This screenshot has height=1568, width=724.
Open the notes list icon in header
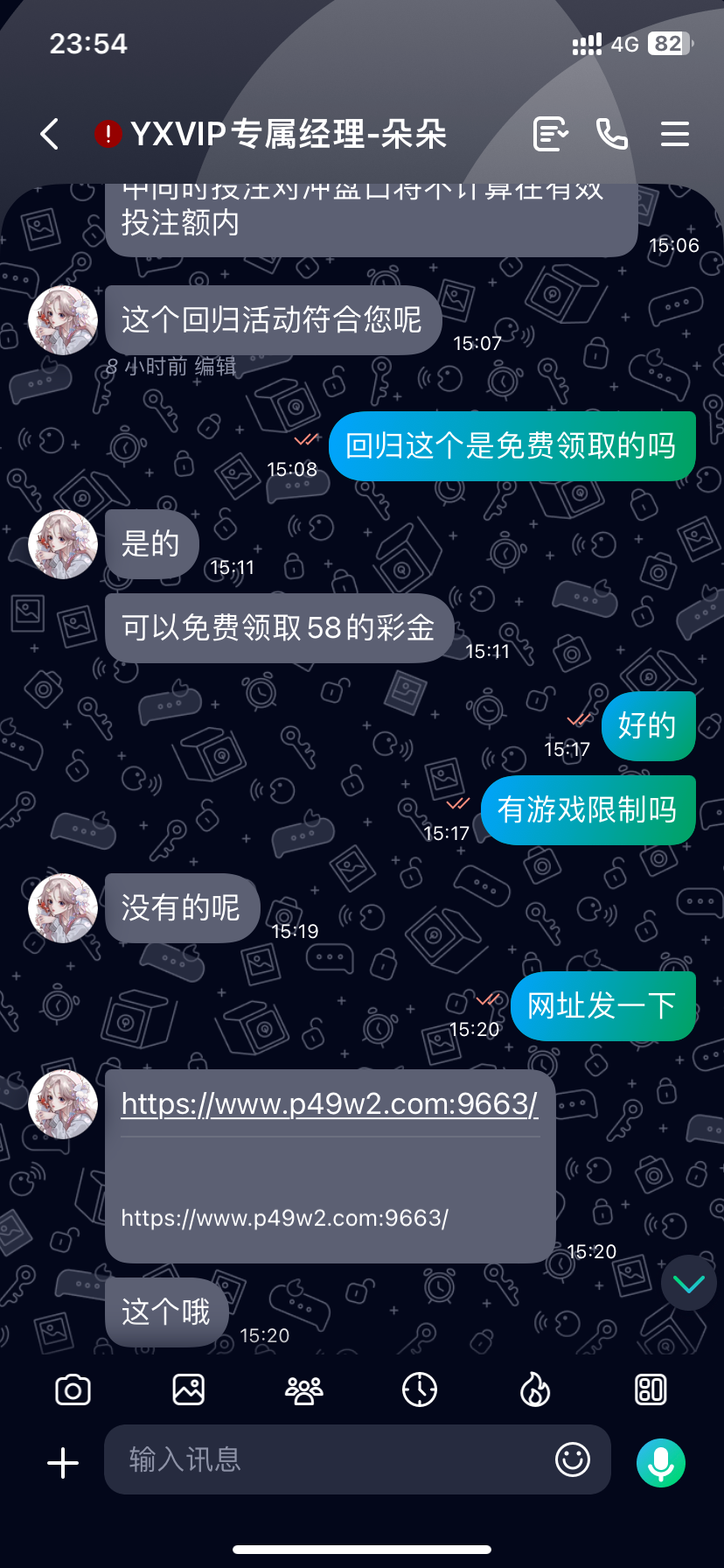pyautogui.click(x=551, y=134)
